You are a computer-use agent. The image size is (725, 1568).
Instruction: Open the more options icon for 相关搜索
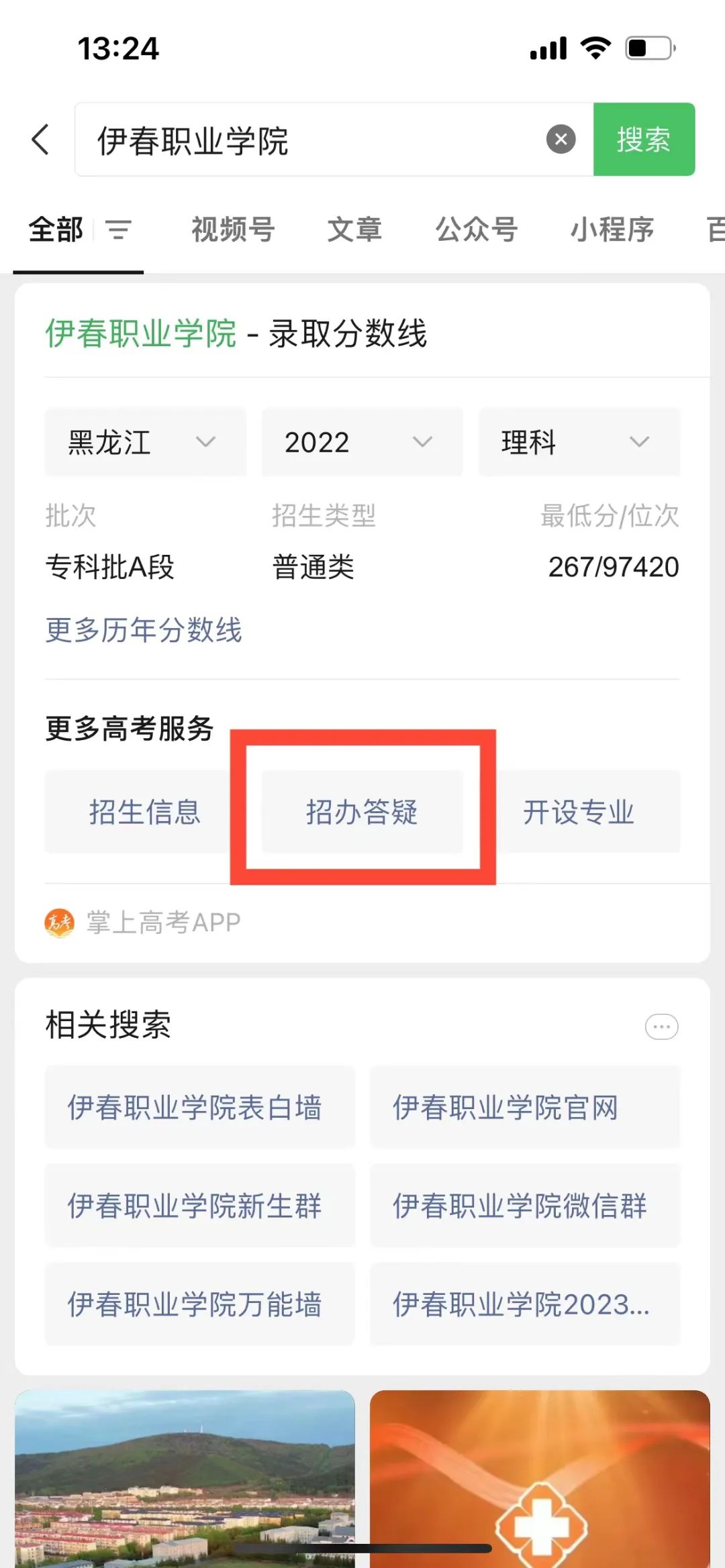click(x=661, y=1027)
